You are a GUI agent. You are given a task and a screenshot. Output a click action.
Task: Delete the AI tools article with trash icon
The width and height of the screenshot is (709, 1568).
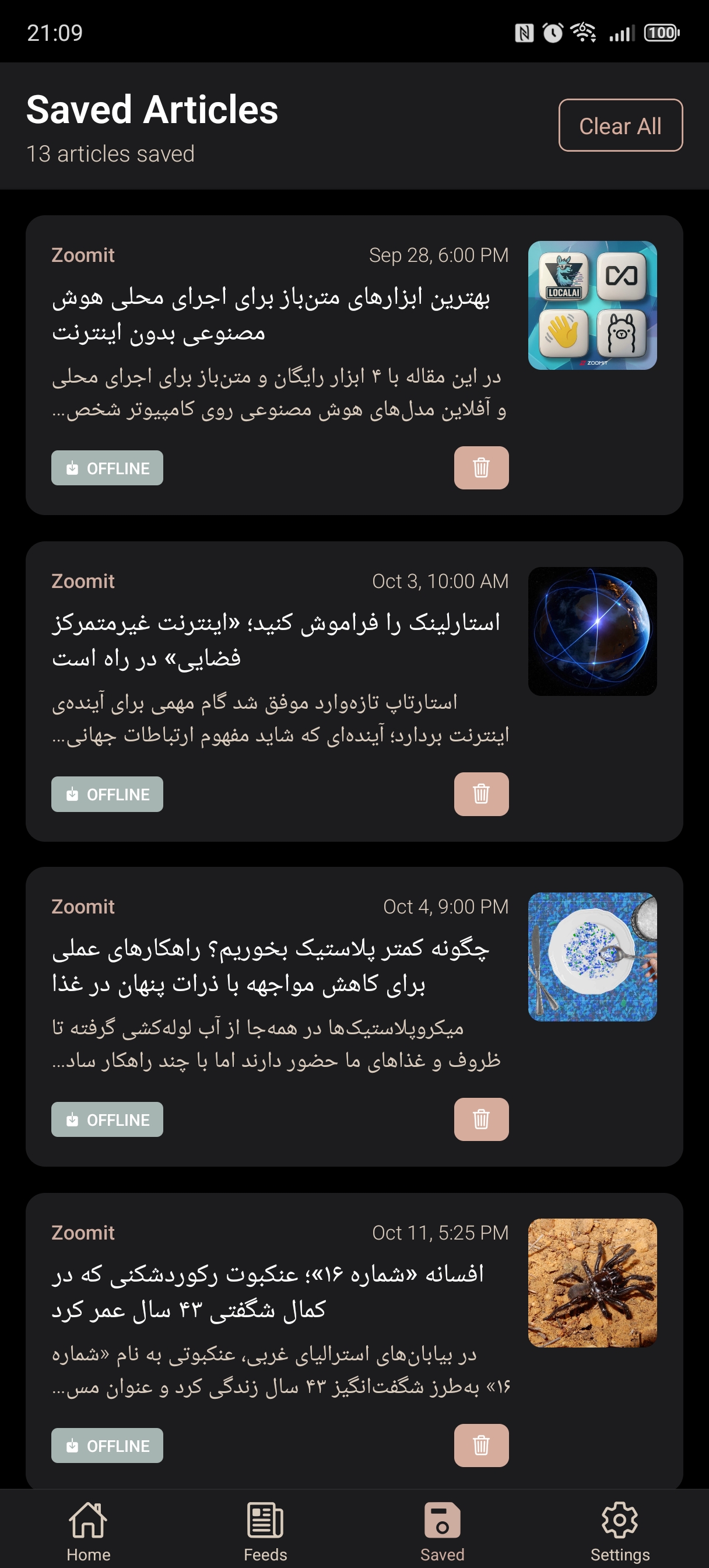[481, 468]
